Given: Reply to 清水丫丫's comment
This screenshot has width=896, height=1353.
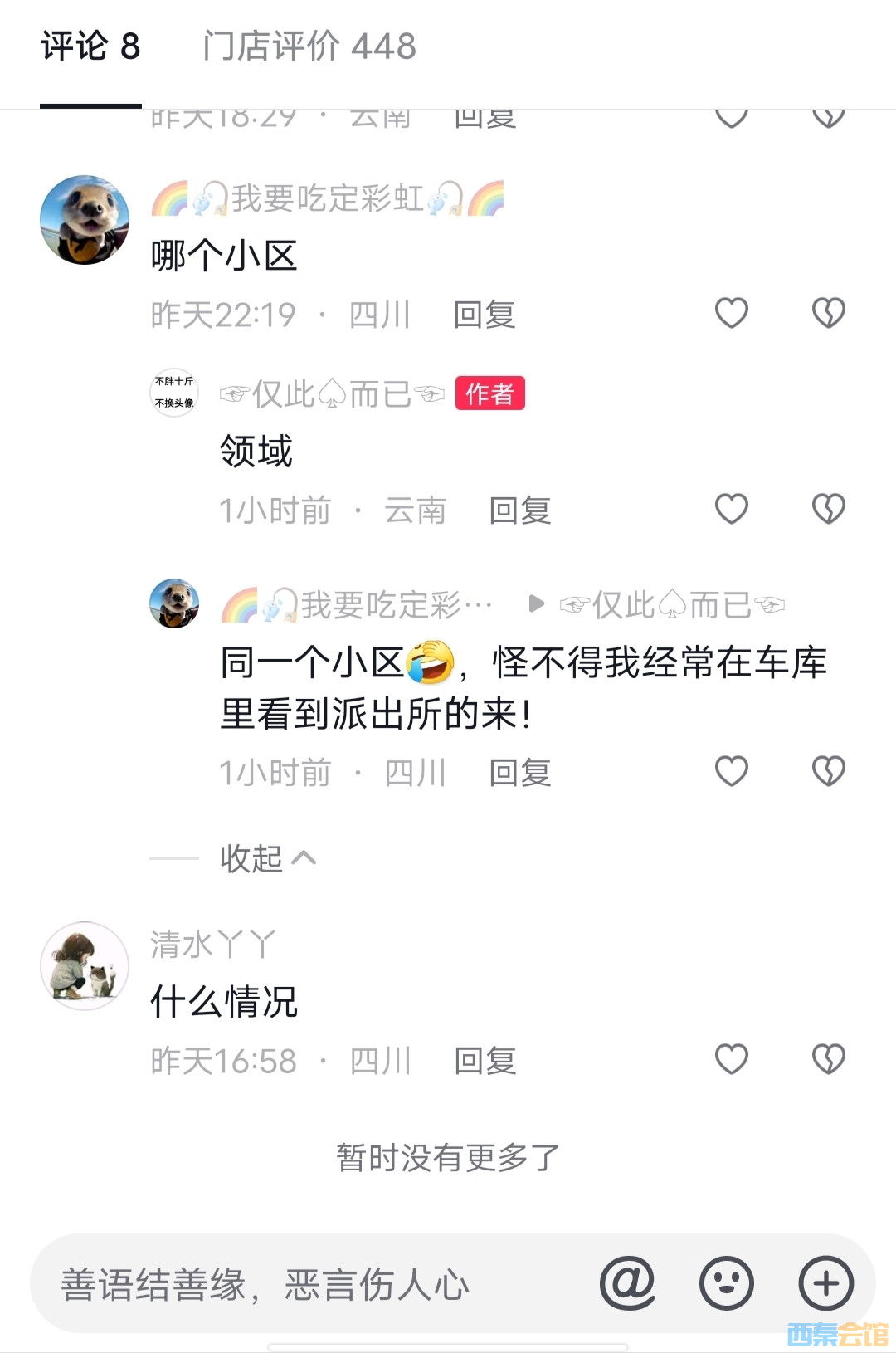Looking at the screenshot, I should [485, 1061].
